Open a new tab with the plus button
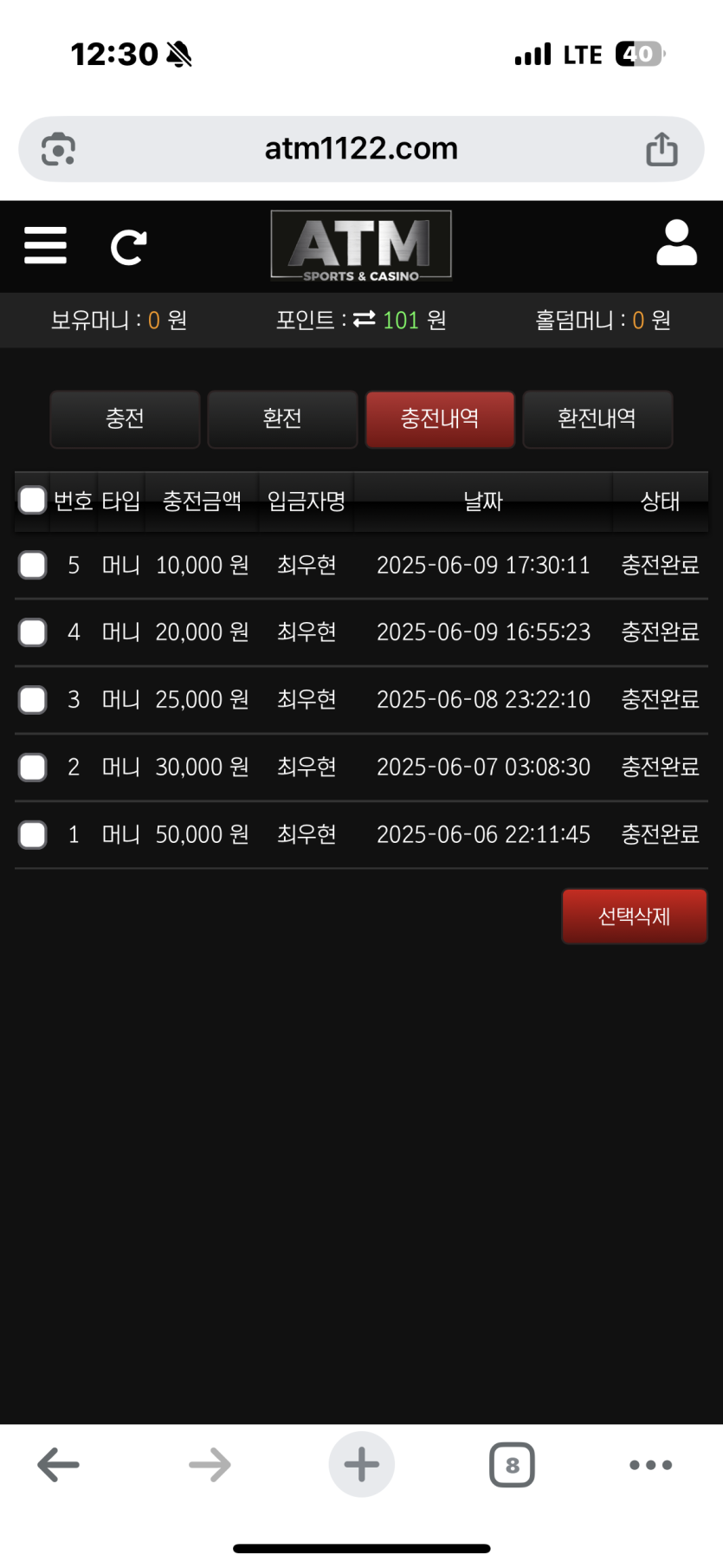 tap(361, 1465)
